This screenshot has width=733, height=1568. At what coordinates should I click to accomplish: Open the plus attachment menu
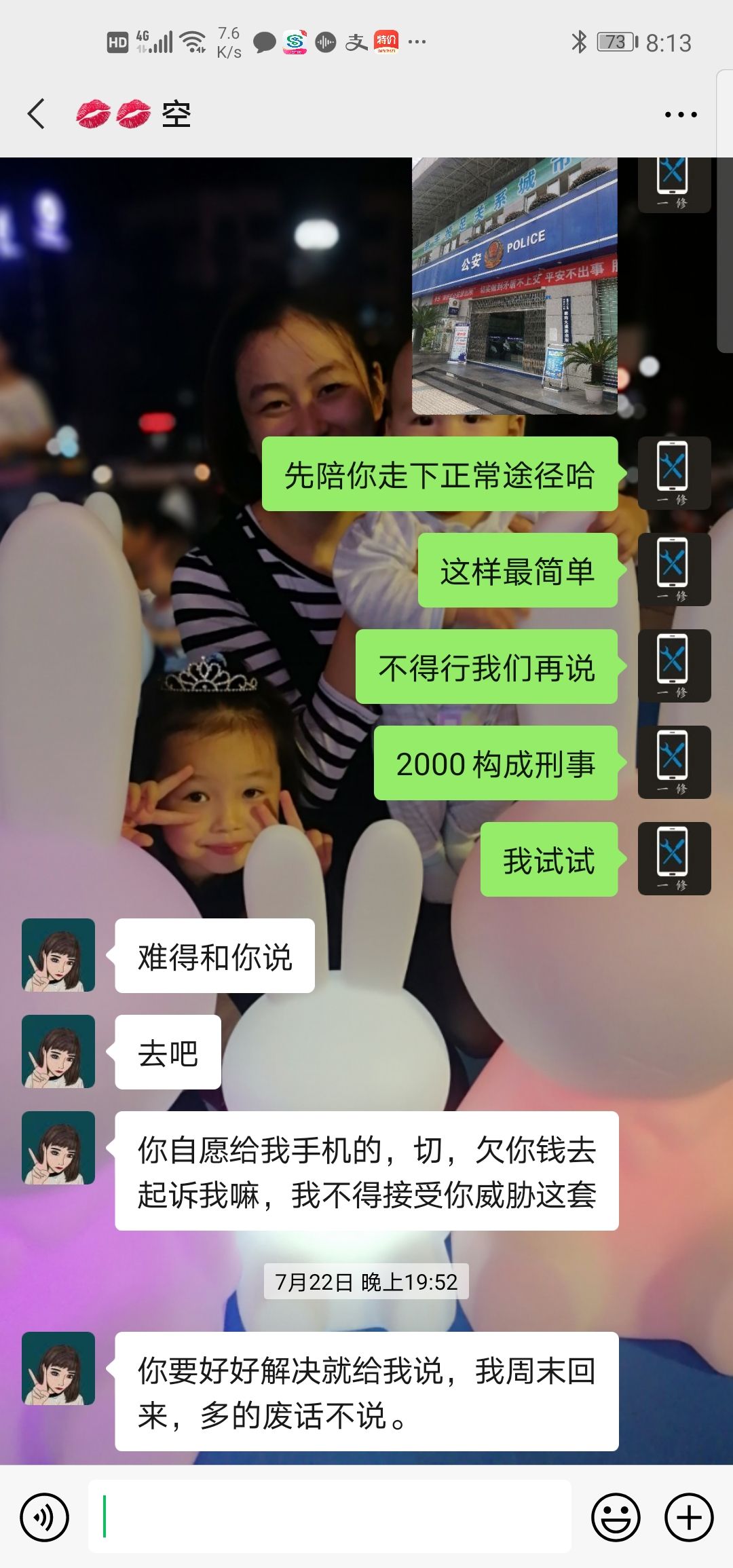click(689, 1518)
